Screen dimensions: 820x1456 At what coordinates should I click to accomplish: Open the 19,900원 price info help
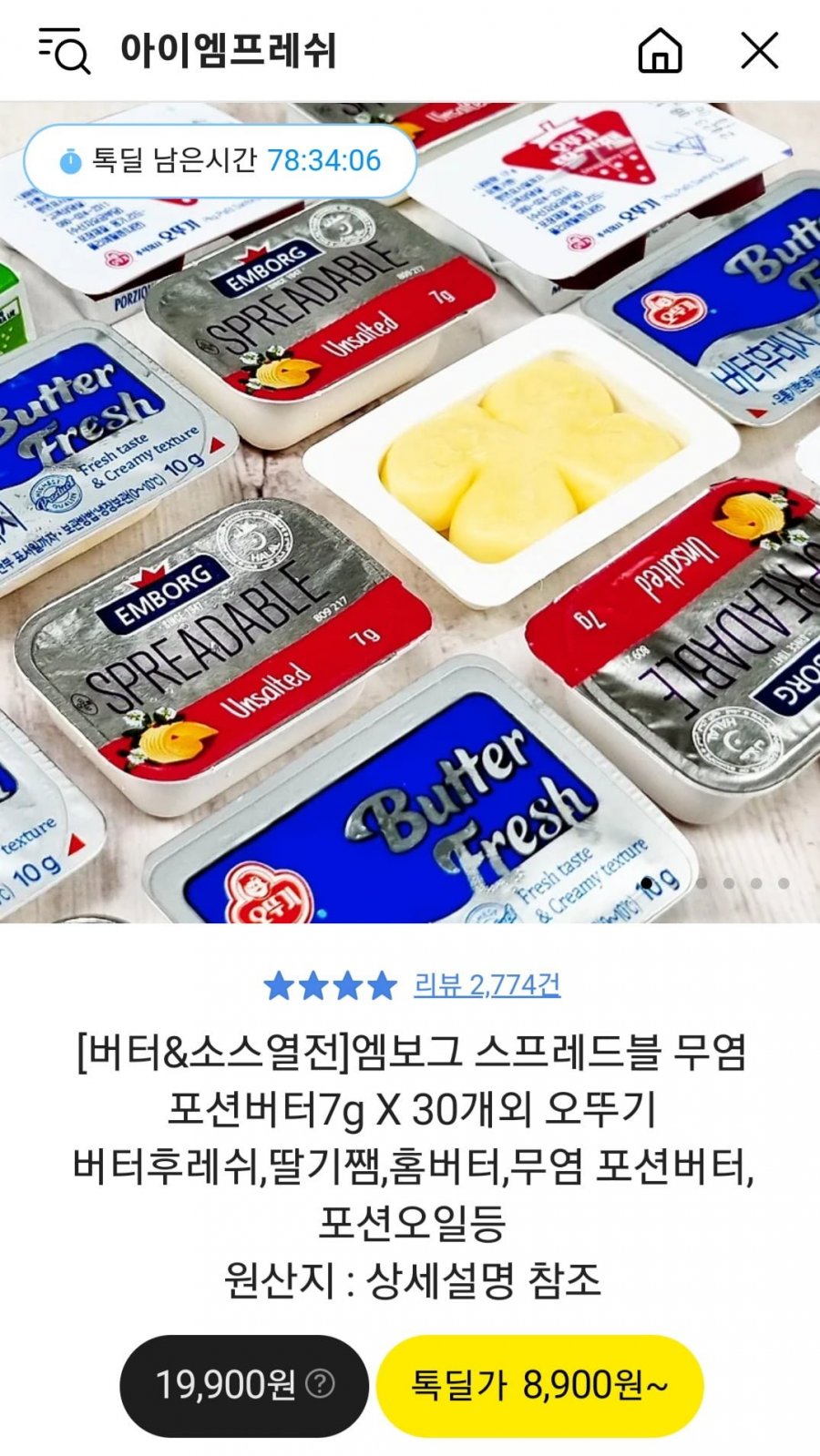320,1384
